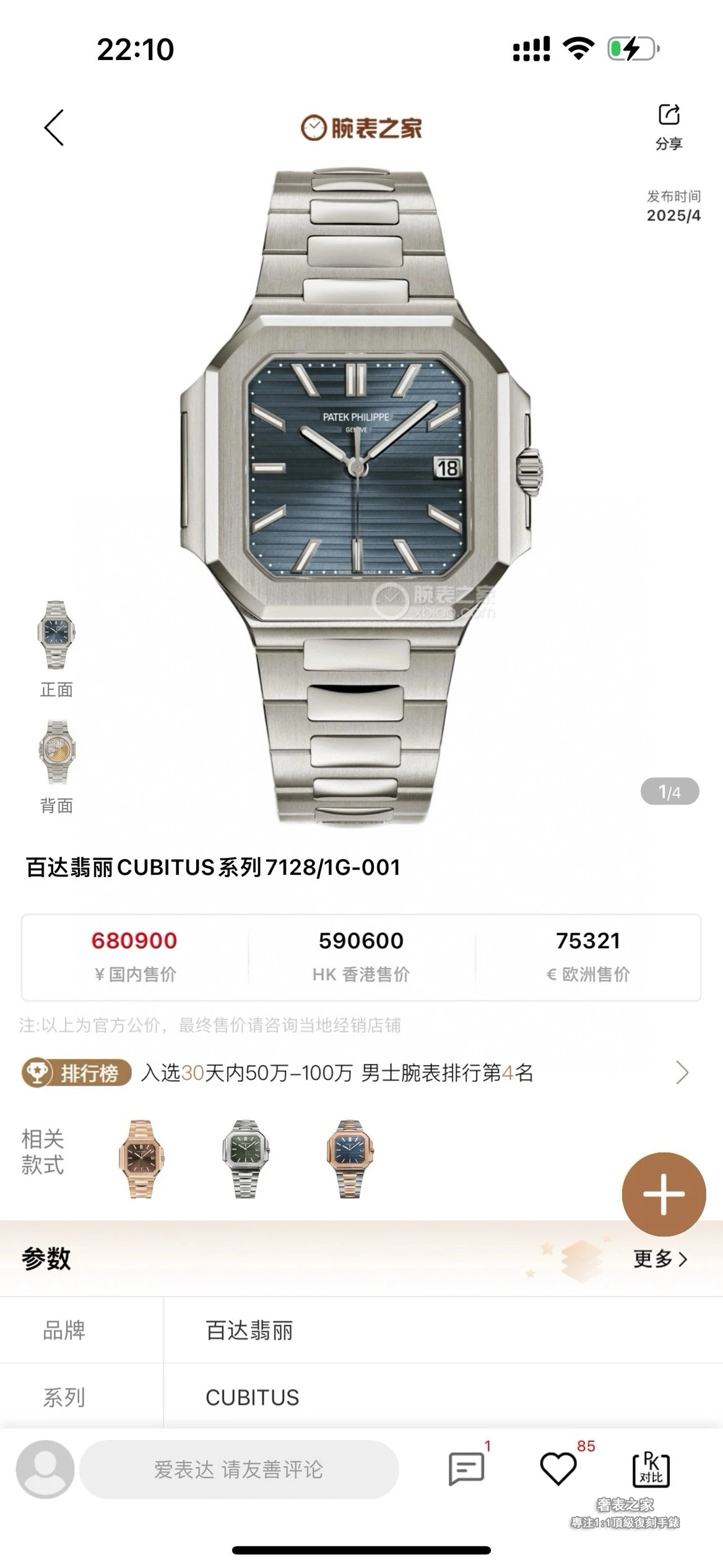Open 更多 for more parameters
The height and width of the screenshot is (1568, 723).
pos(660,1258)
